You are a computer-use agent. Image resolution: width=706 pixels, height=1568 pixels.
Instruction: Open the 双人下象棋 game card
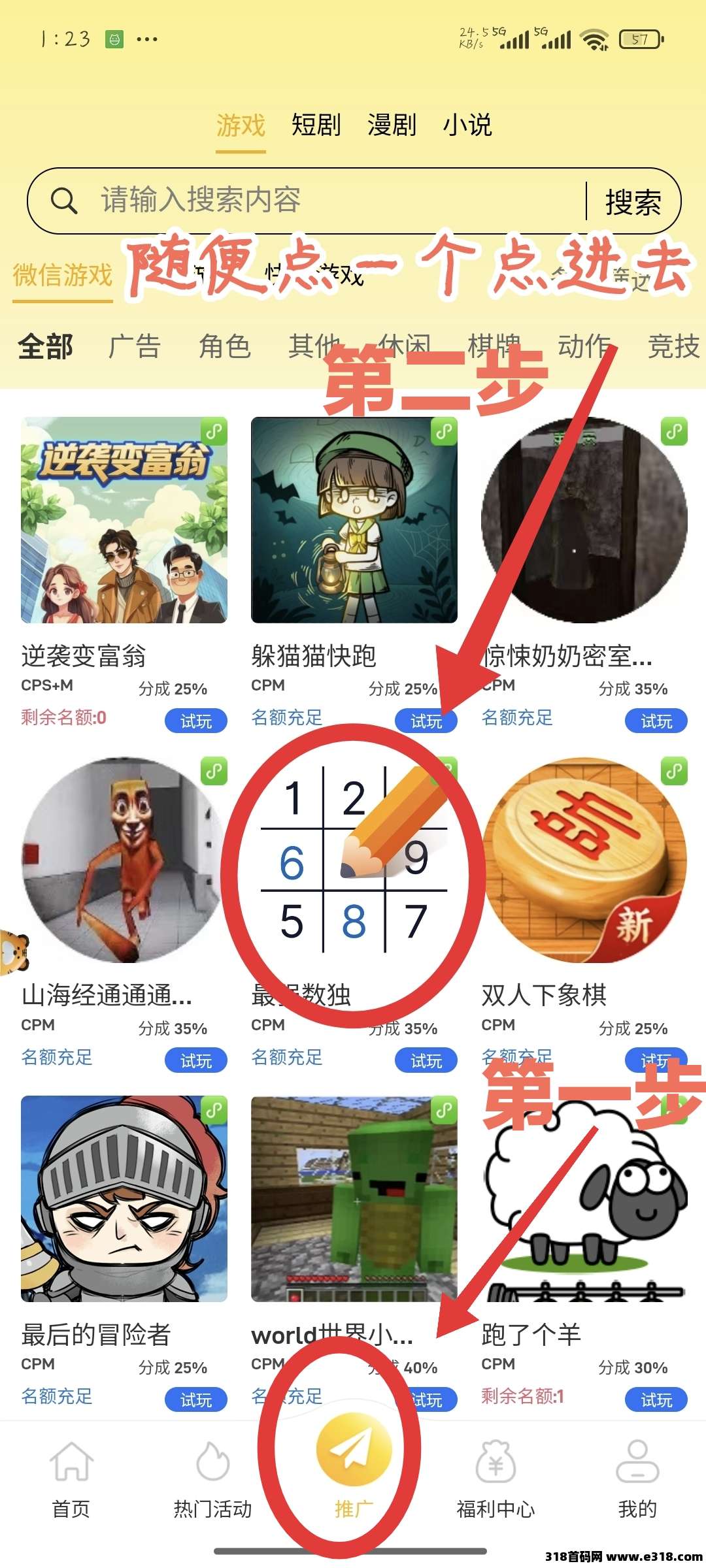(x=584, y=860)
